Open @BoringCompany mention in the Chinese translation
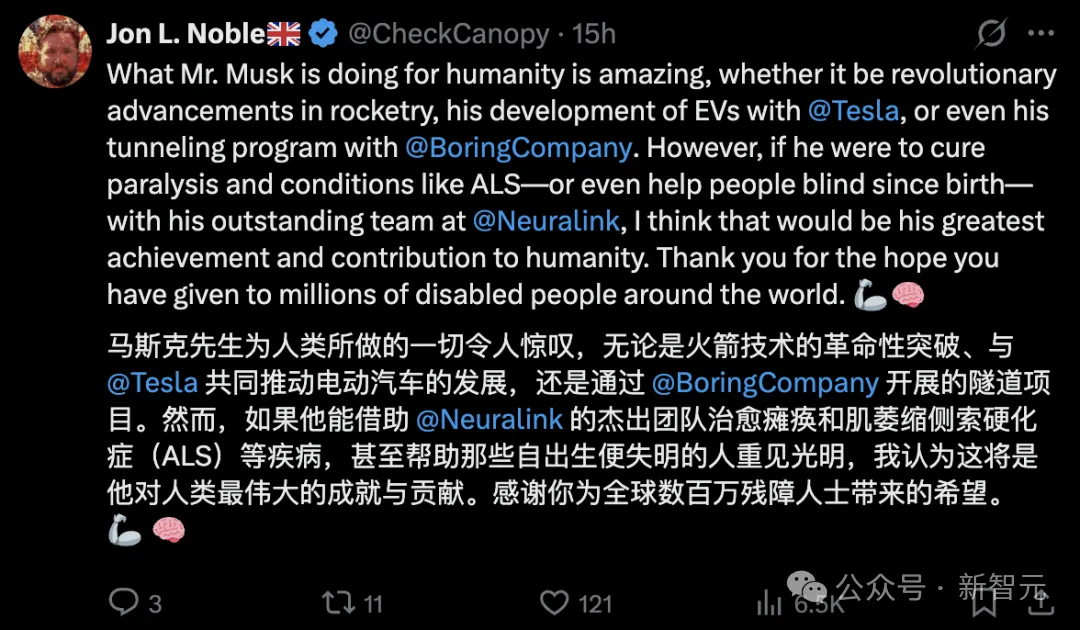Image resolution: width=1080 pixels, height=630 pixels. tap(765, 382)
